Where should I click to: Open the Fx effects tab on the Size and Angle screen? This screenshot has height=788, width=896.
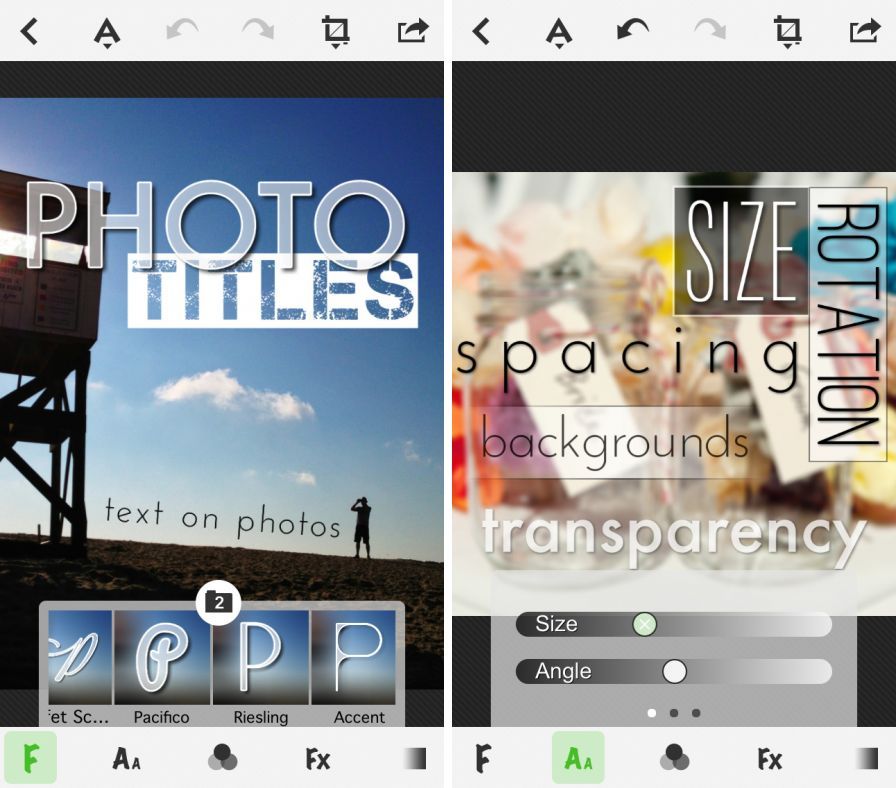click(x=769, y=759)
